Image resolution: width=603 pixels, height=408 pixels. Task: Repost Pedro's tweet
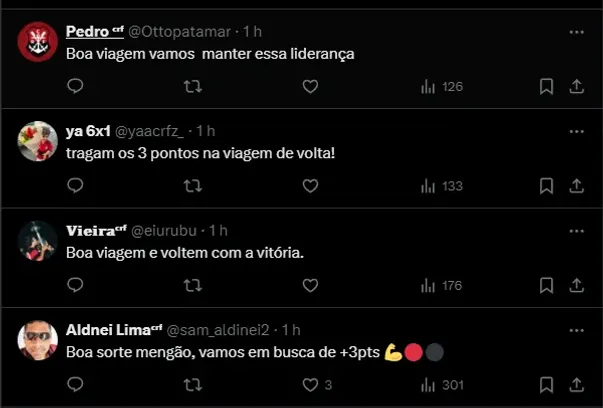[193, 87]
